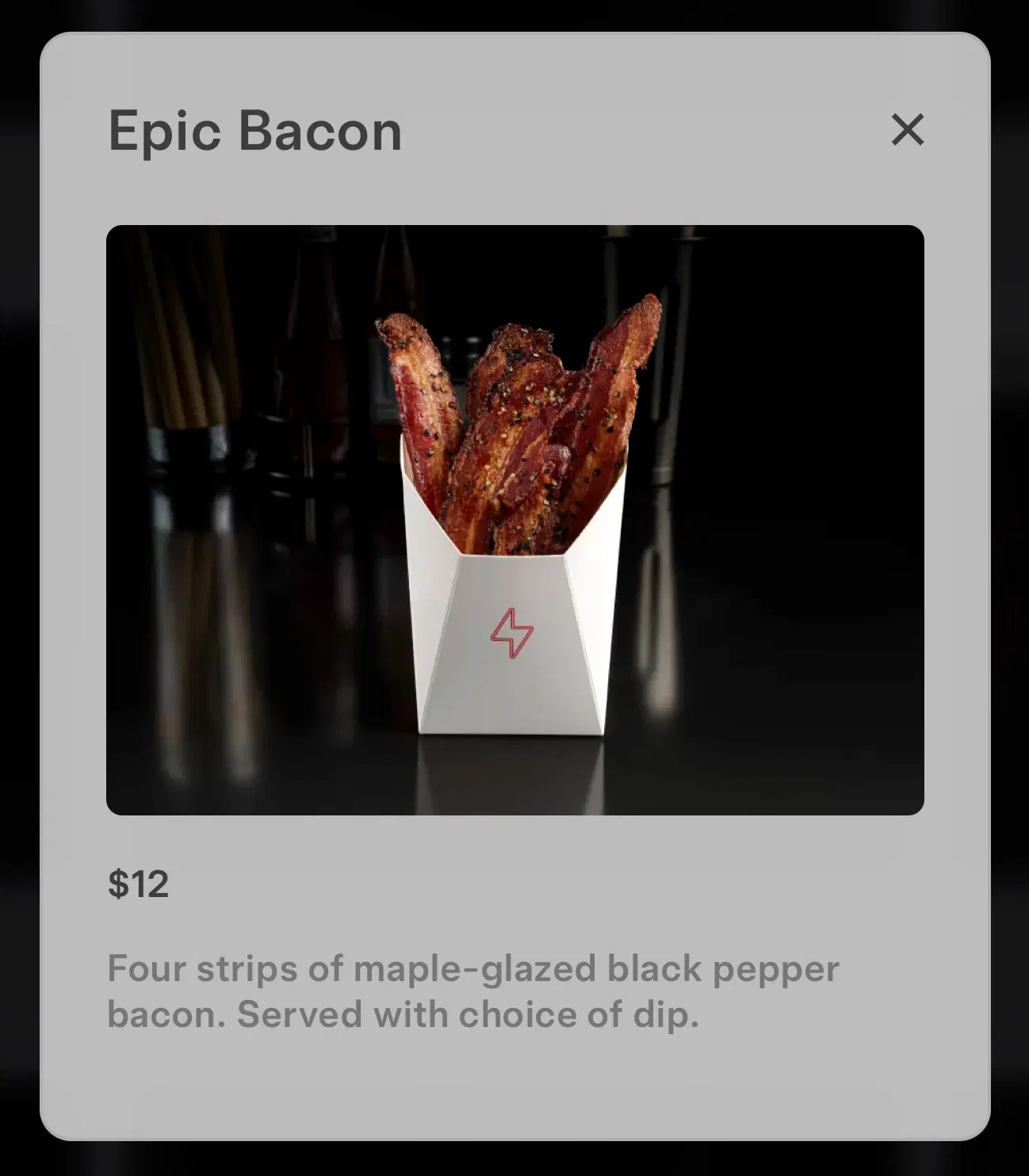This screenshot has width=1029, height=1176.
Task: Close the Epic Bacon dialog
Action: [907, 129]
